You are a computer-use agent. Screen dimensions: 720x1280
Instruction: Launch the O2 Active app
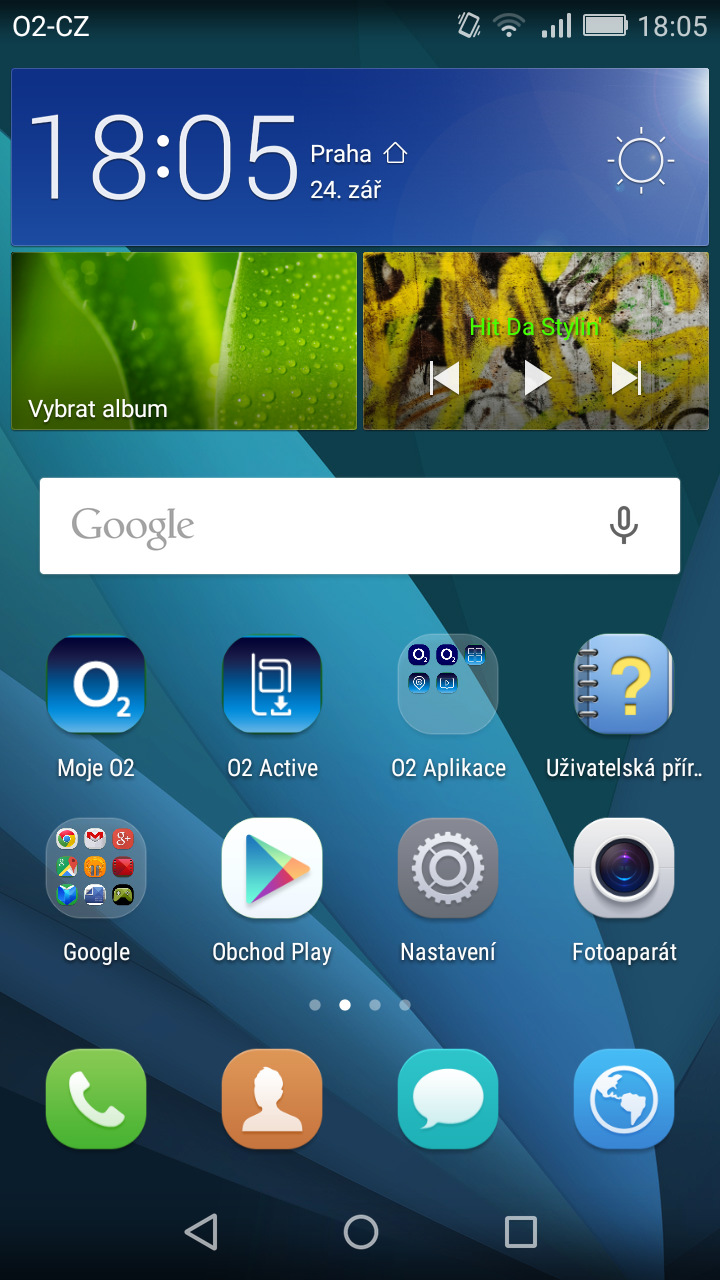coord(272,685)
